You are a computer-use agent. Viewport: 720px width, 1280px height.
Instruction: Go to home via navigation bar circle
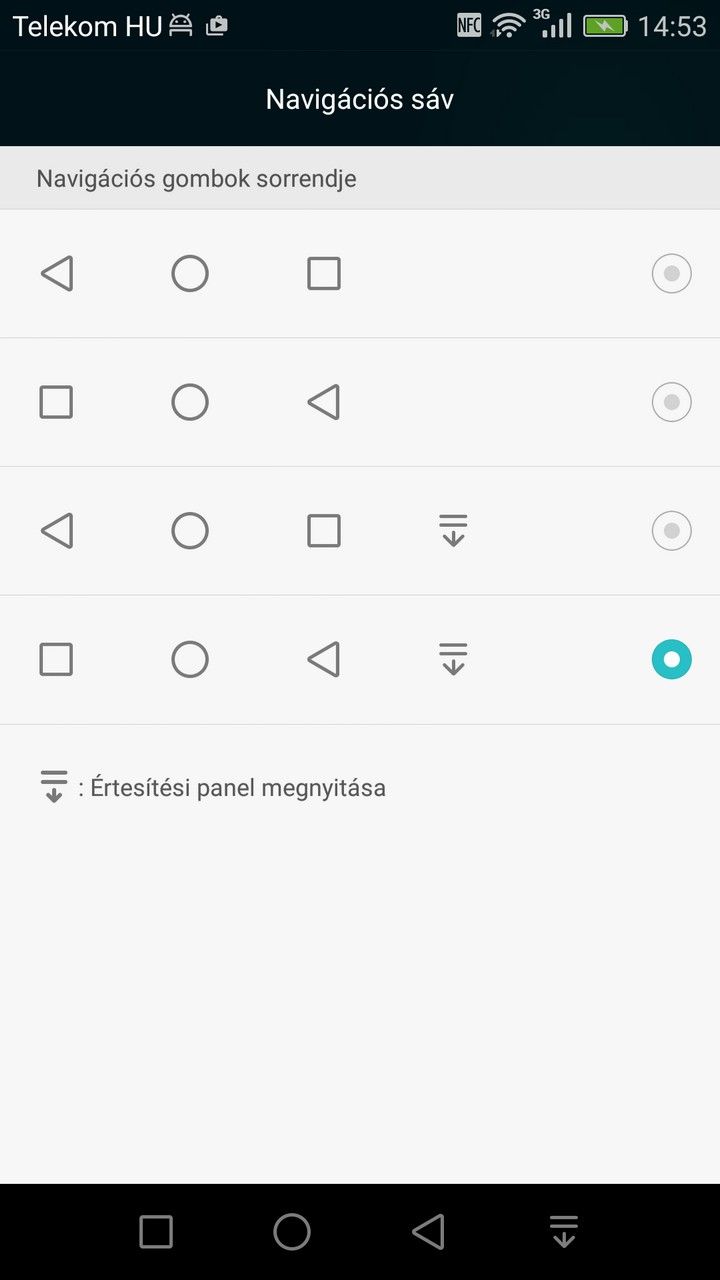(292, 1232)
